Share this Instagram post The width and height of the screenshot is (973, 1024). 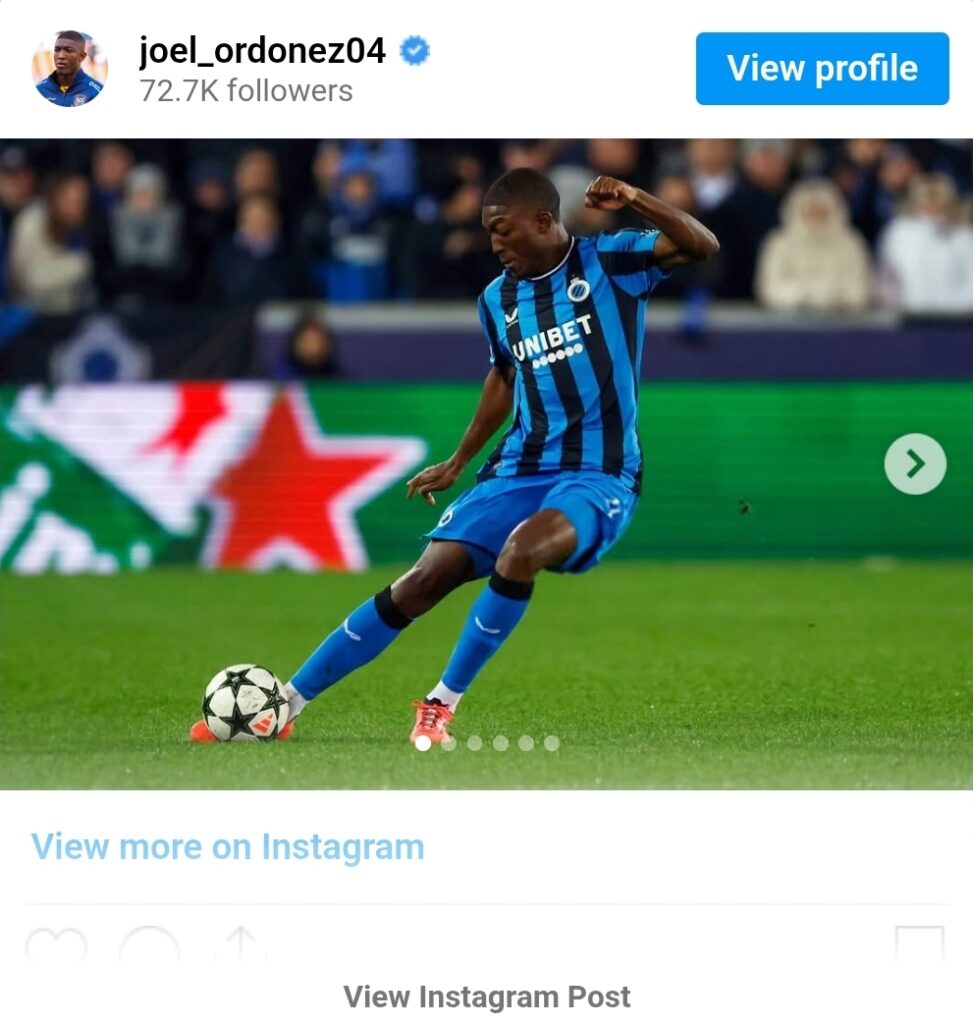pyautogui.click(x=240, y=946)
